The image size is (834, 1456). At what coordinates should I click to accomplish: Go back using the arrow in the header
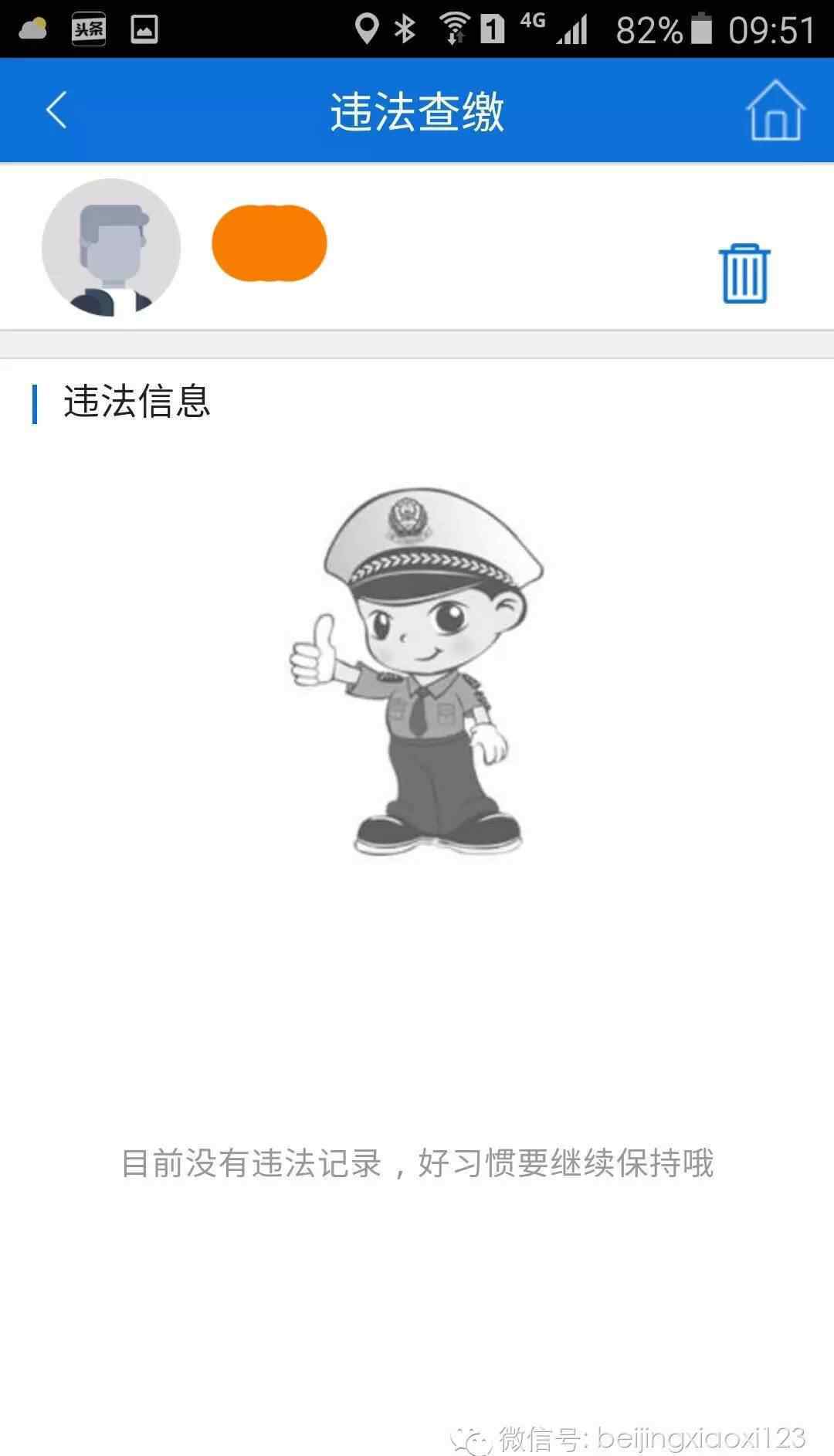click(56, 110)
